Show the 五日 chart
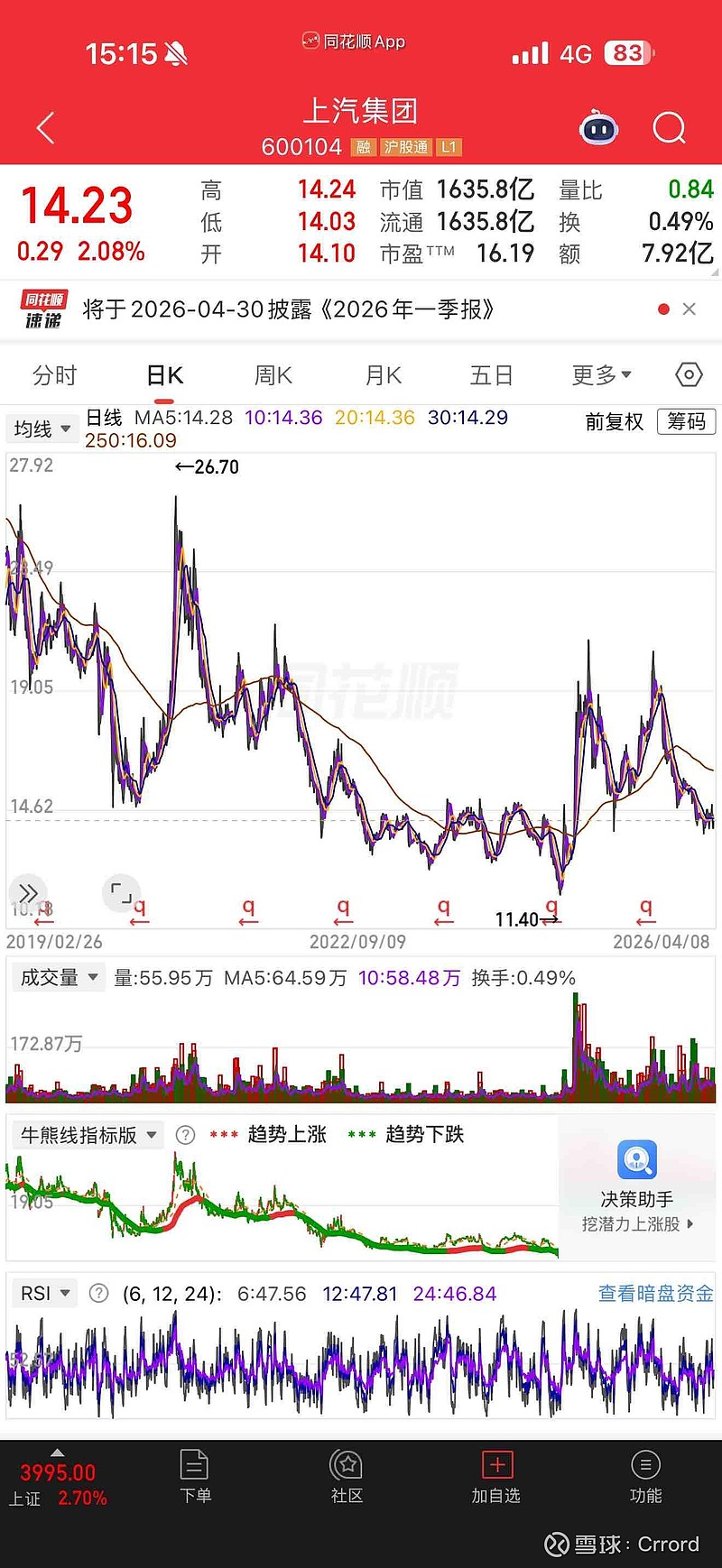722x1568 pixels. 492,375
